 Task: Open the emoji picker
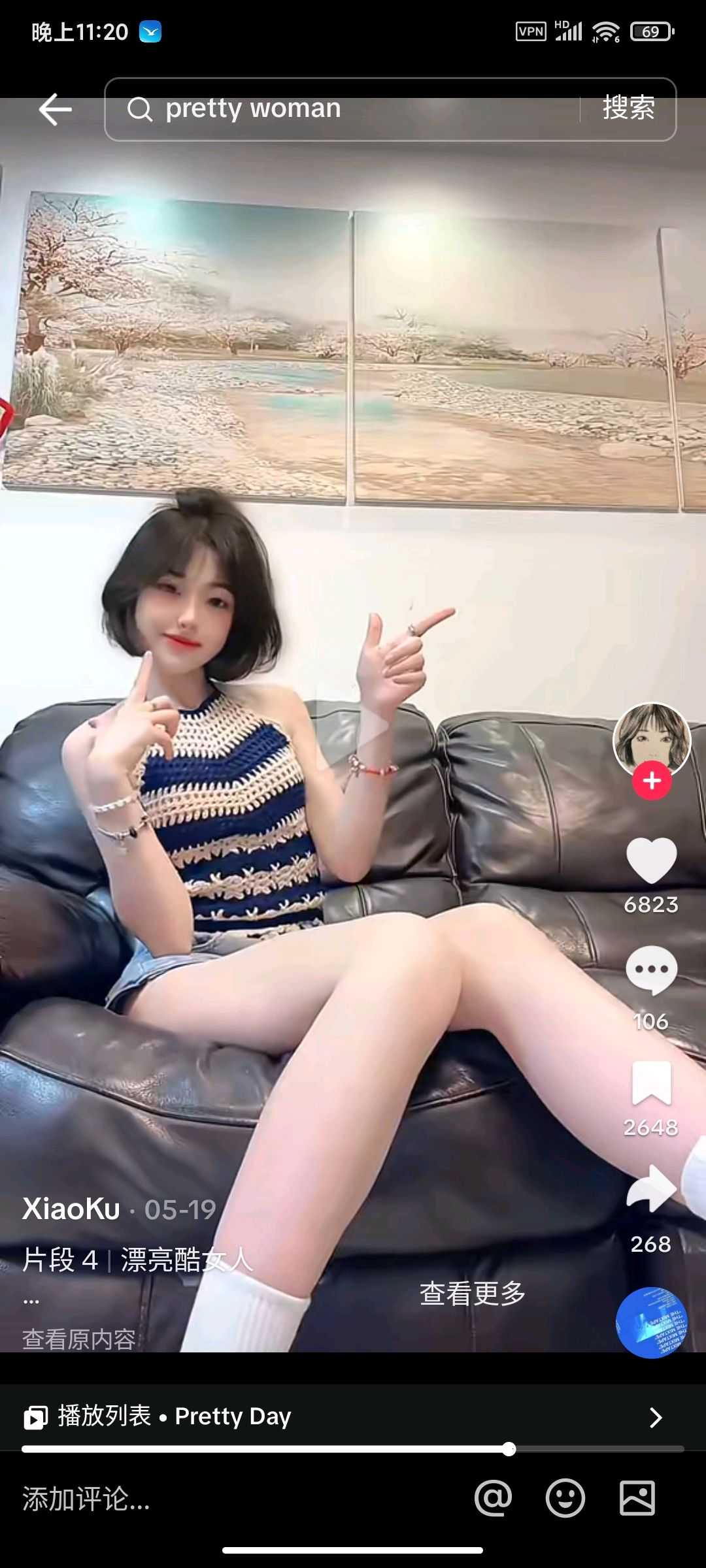(565, 1497)
